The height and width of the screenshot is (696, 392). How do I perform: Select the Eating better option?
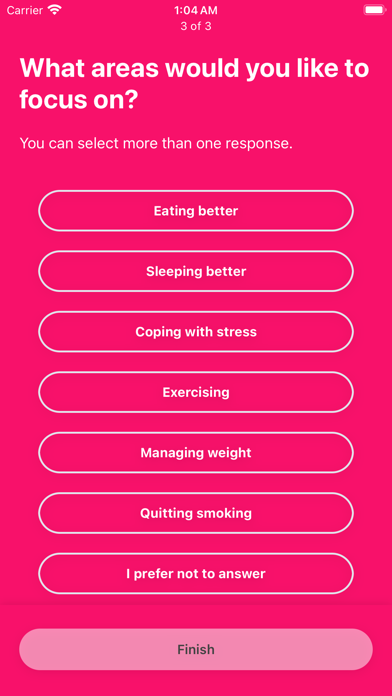(196, 211)
